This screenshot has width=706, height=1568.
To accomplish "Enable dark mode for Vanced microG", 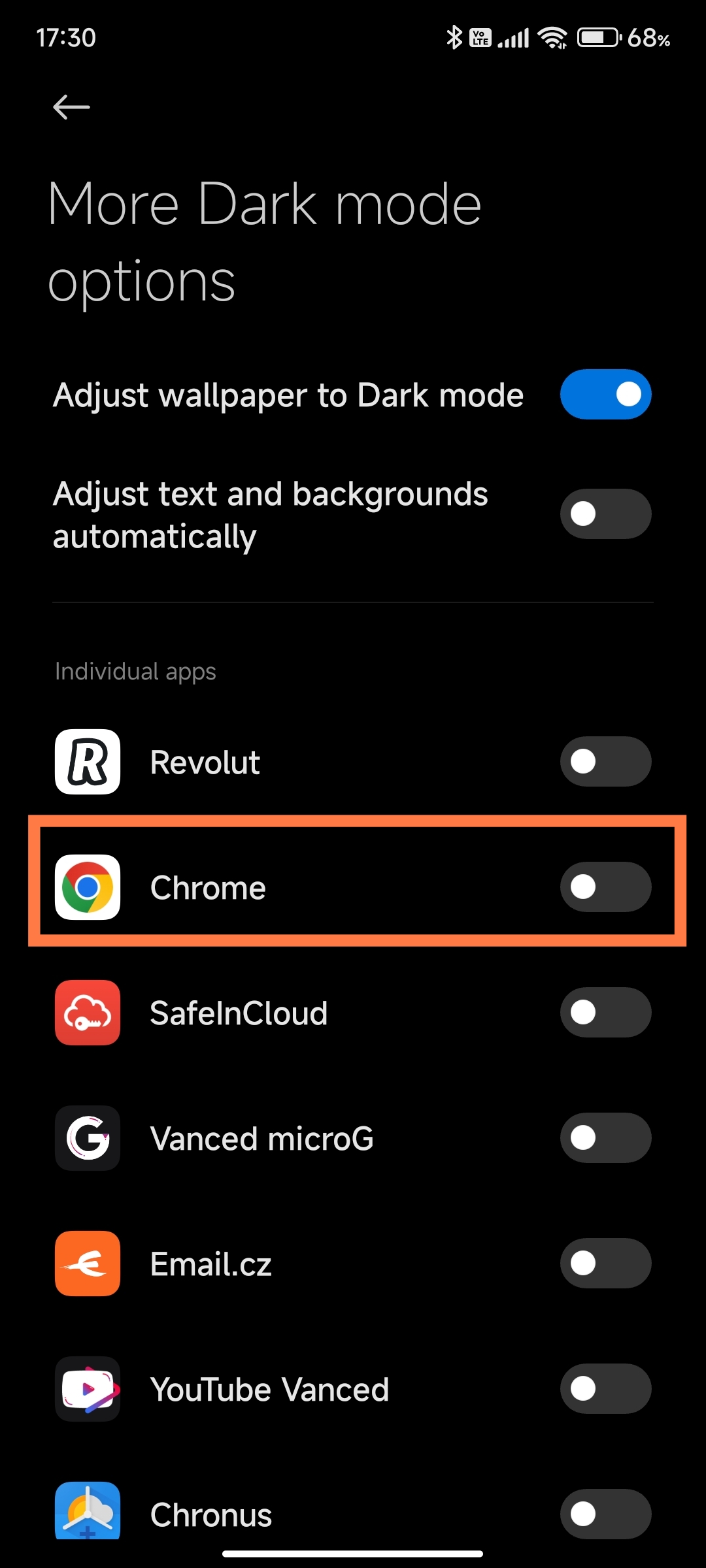I will click(605, 1137).
